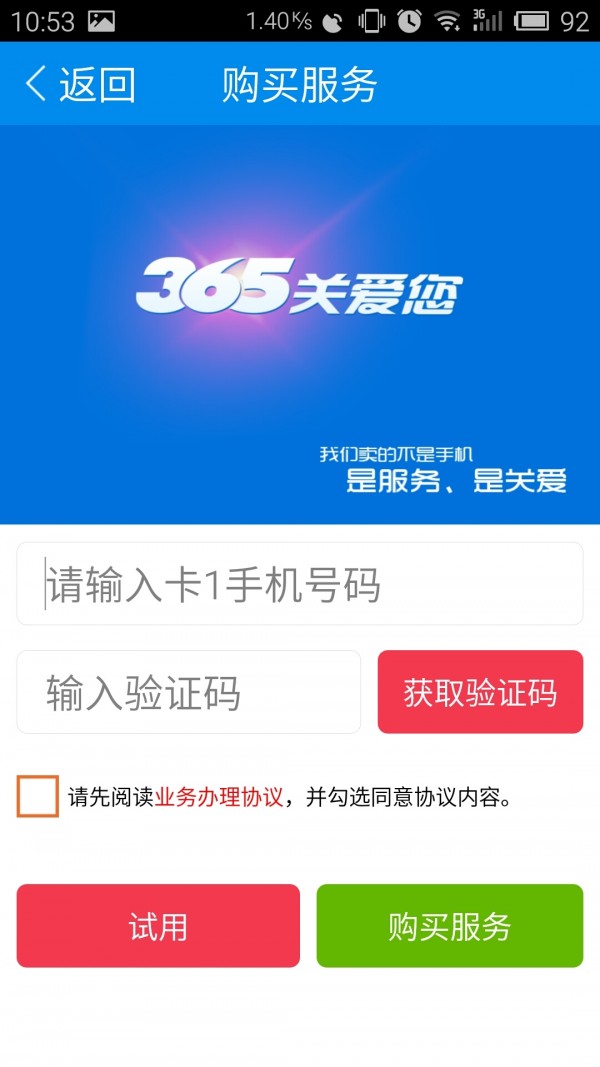
Task: Focus the 请输入卡1手机号码 phone number field
Action: click(x=300, y=584)
